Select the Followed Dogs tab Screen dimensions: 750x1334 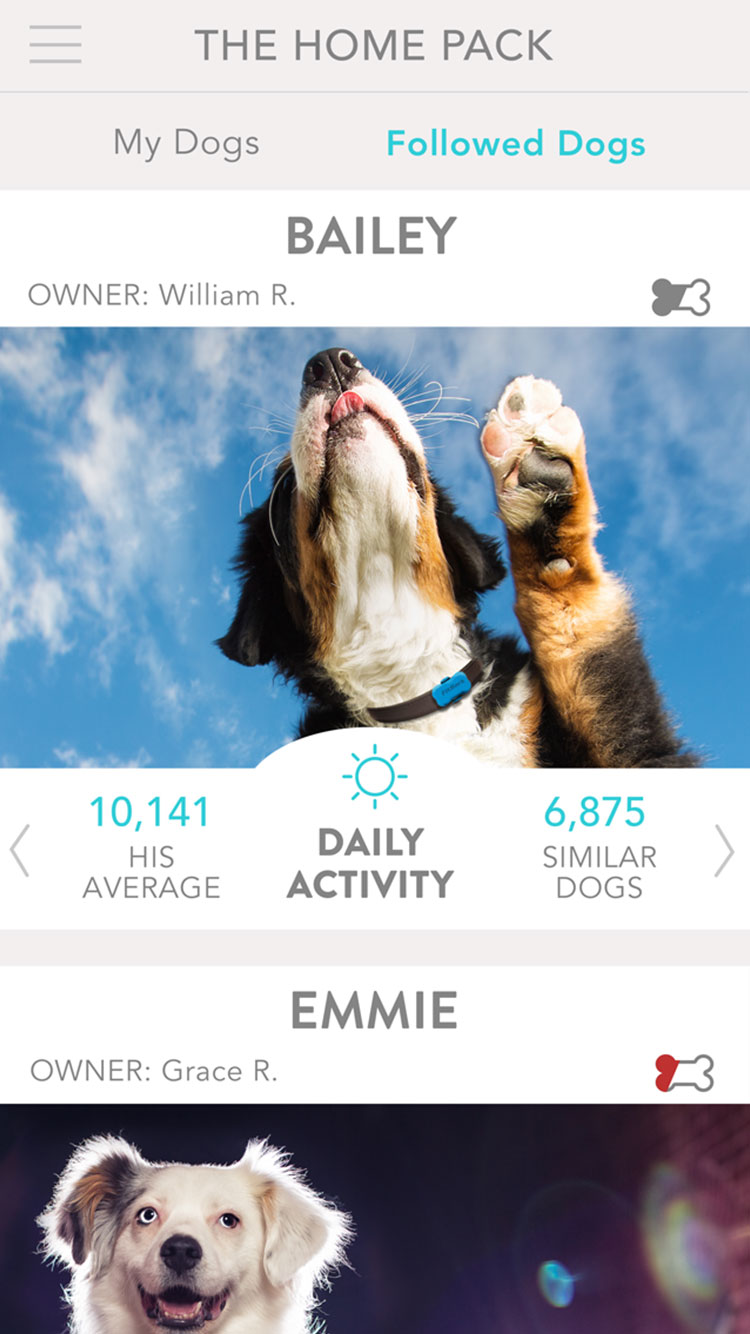tap(516, 143)
